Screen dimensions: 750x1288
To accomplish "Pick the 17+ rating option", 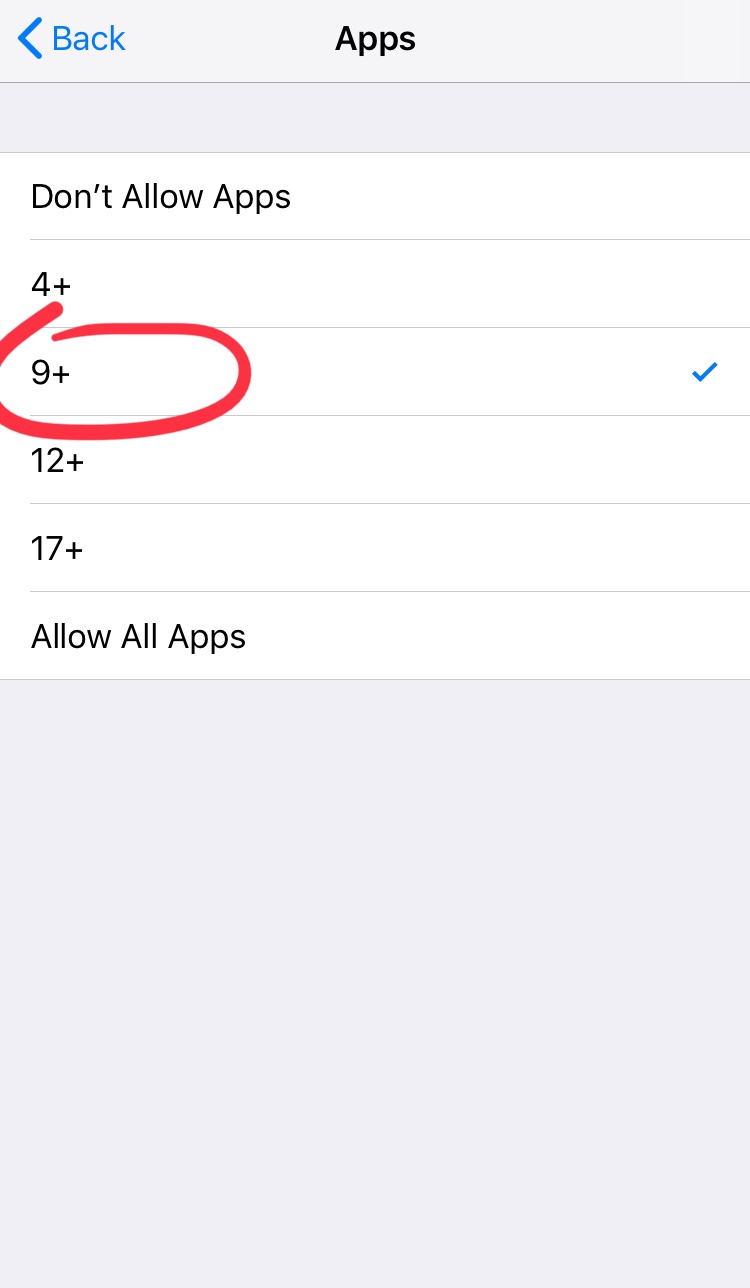I will coord(375,548).
